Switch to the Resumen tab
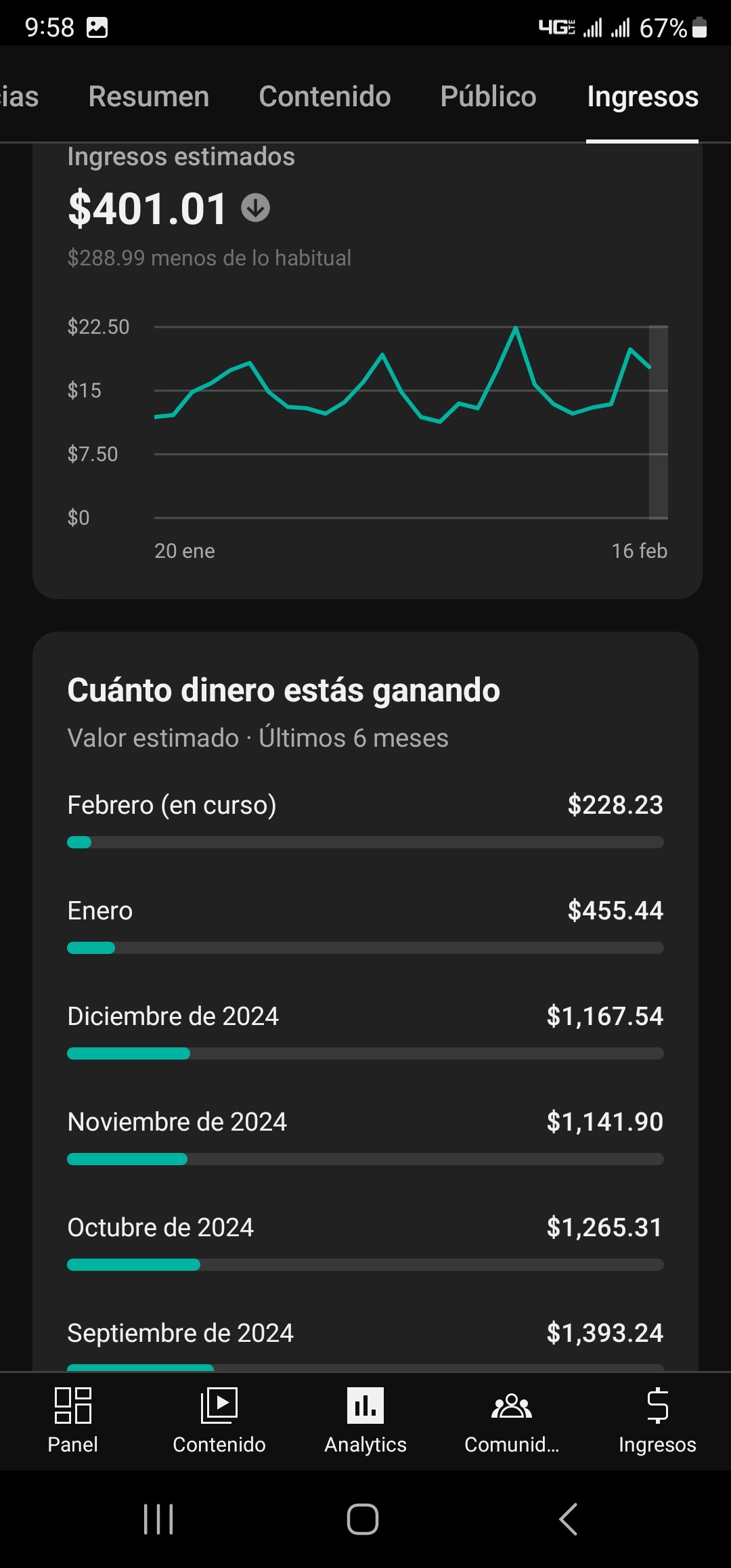 [149, 96]
